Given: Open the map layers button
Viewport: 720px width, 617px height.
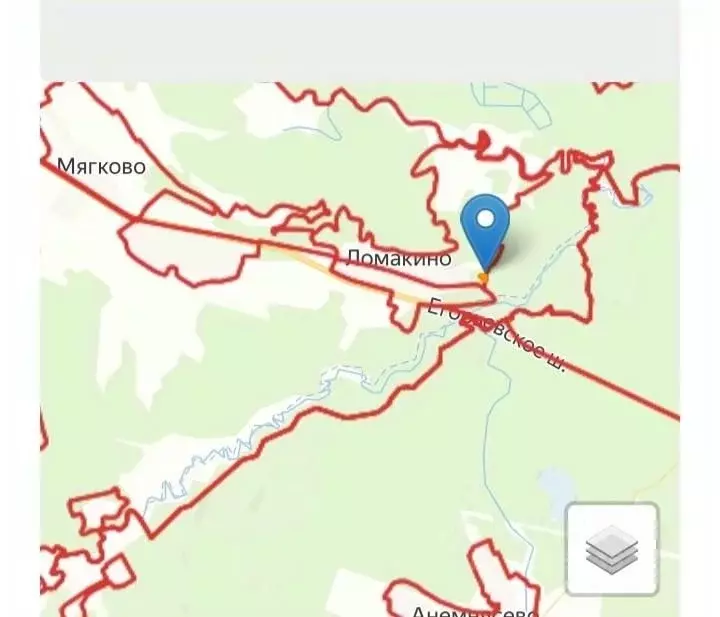Looking at the screenshot, I should 612,549.
